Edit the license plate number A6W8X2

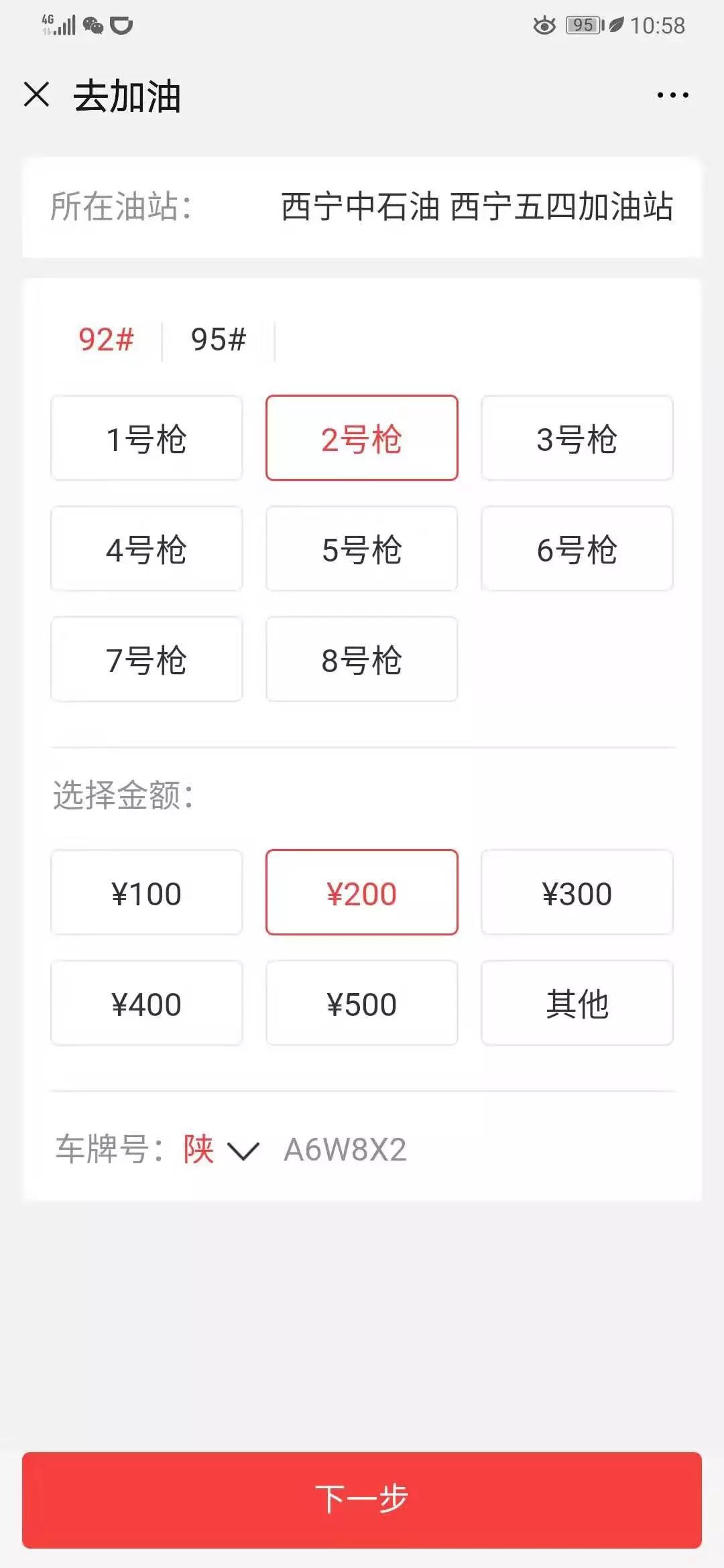tap(345, 1150)
